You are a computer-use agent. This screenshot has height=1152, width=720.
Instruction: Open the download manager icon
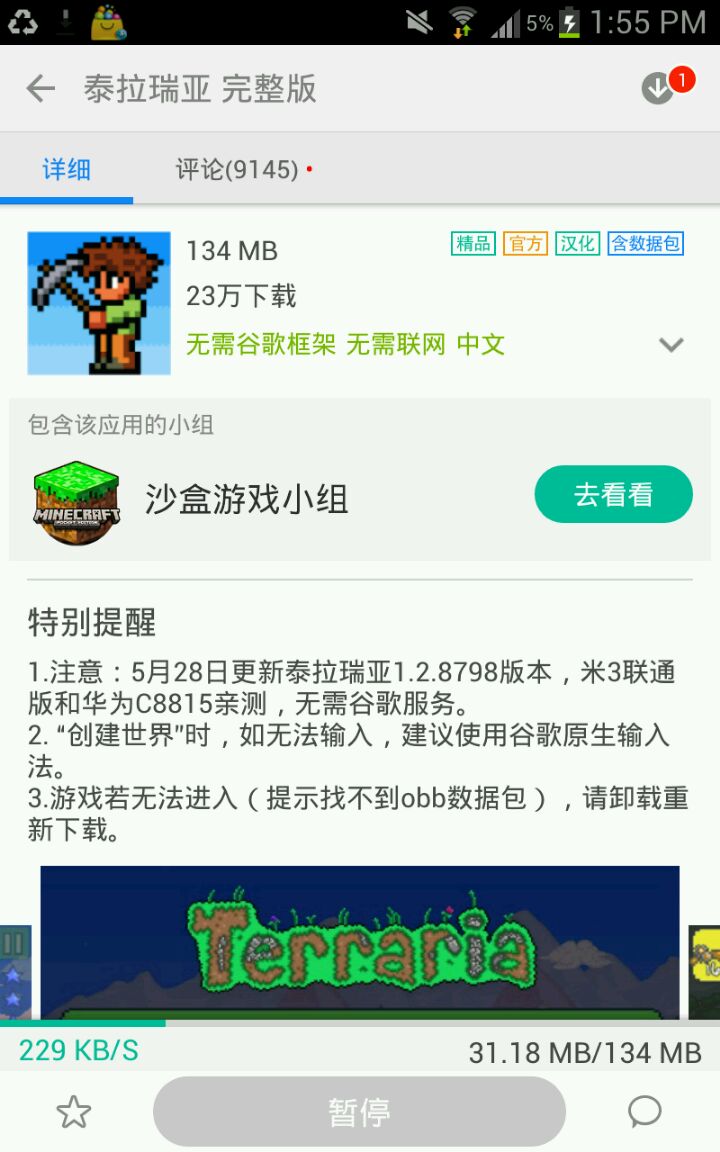click(x=660, y=88)
